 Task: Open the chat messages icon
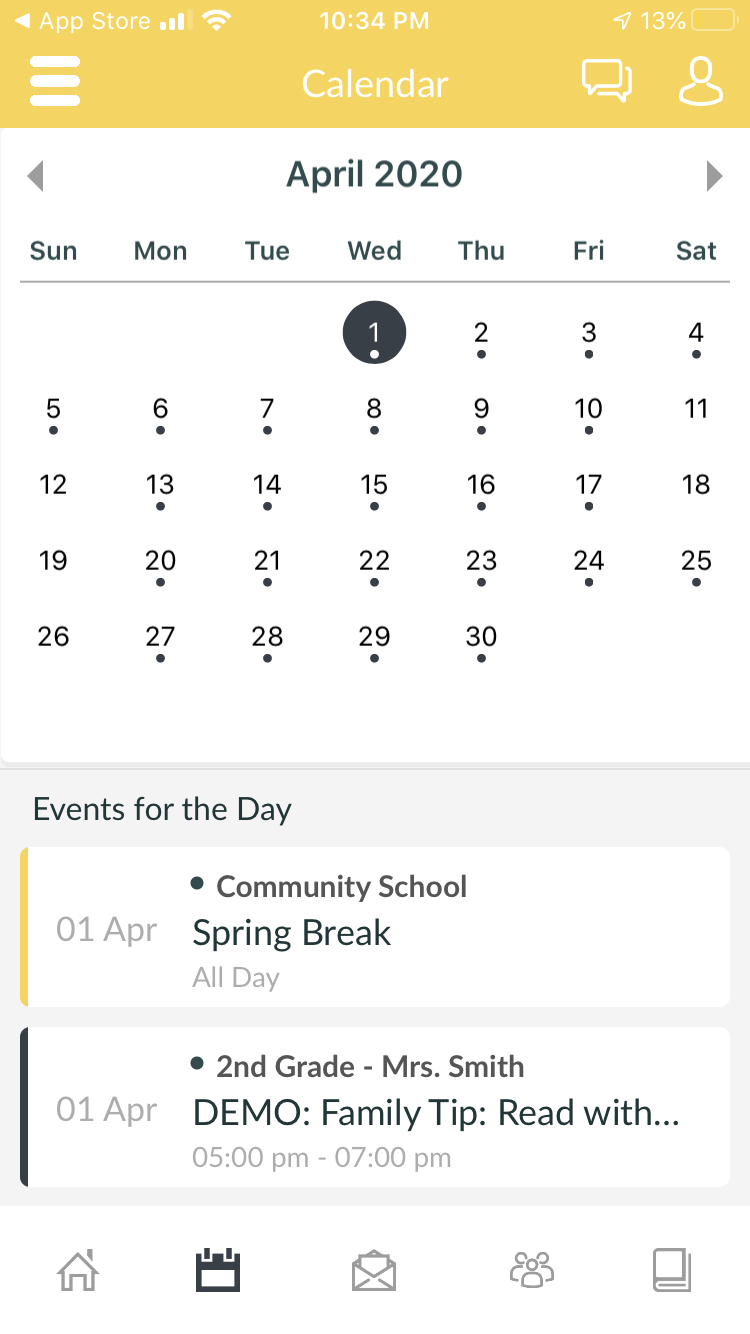tap(606, 81)
